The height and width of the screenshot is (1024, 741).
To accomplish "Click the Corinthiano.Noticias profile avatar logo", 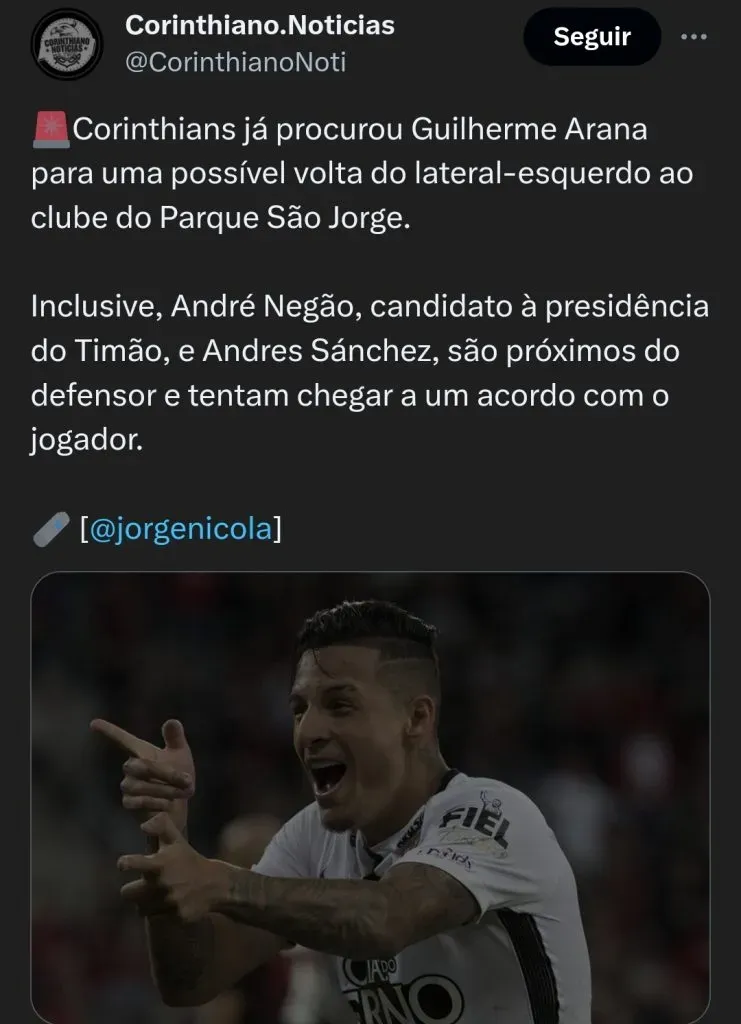I will point(64,41).
